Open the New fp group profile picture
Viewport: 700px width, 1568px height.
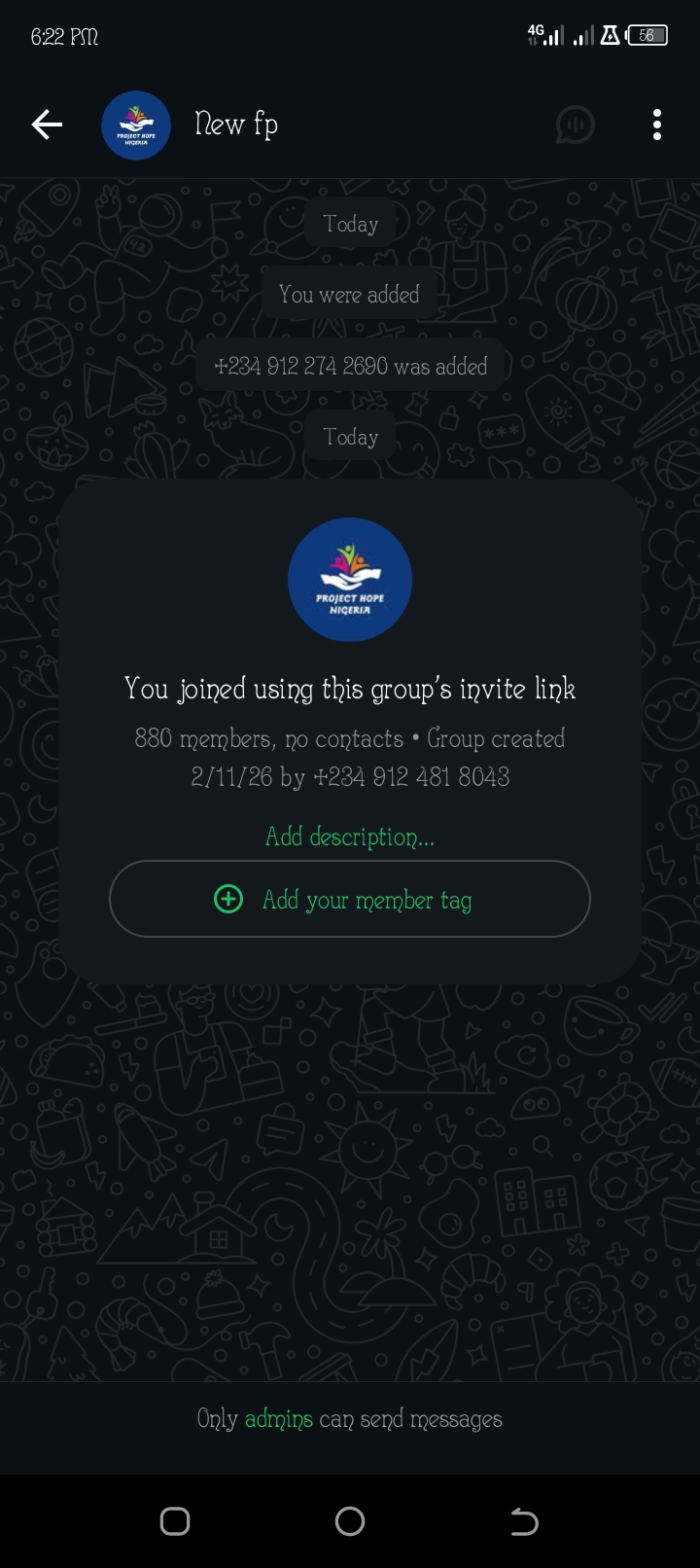coord(136,125)
